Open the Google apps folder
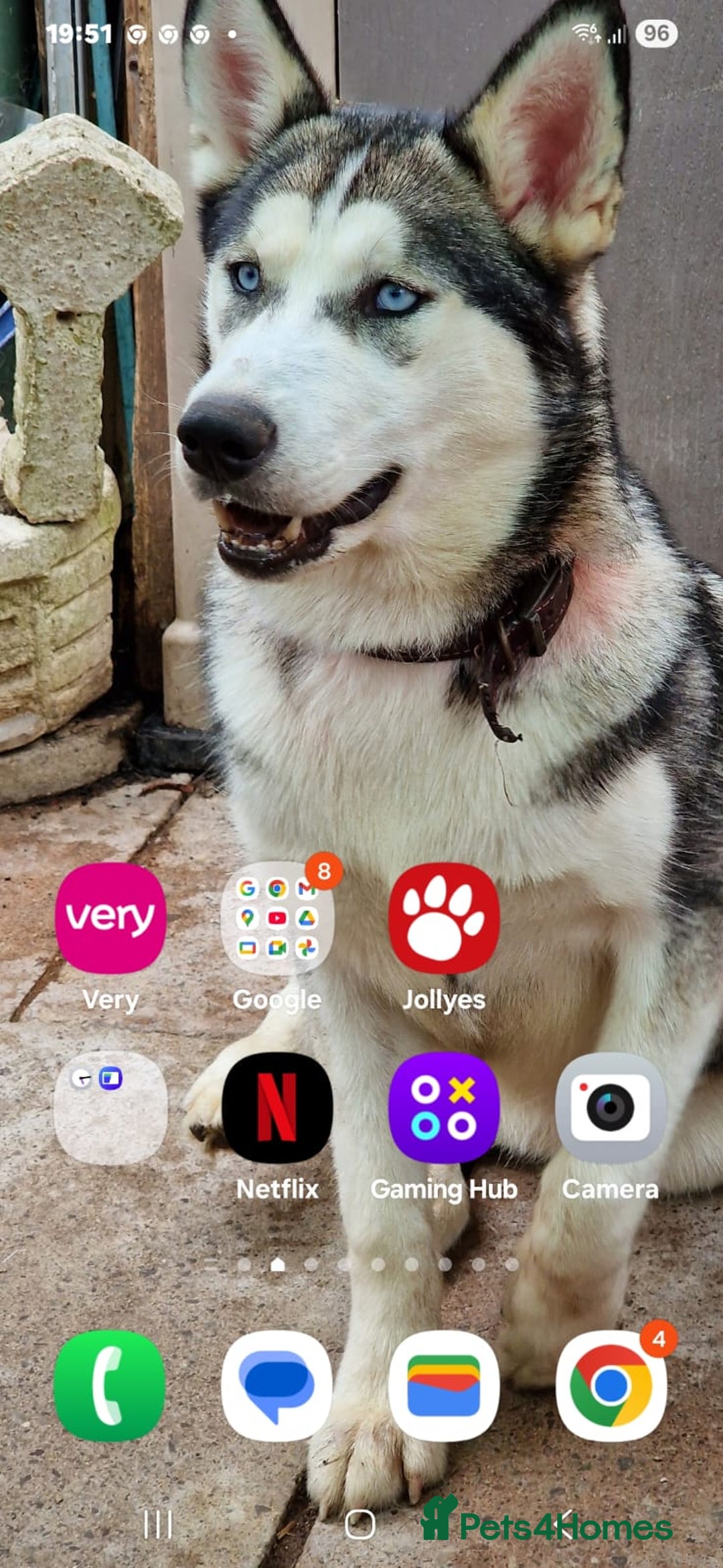The height and width of the screenshot is (1568, 723). [x=277, y=918]
